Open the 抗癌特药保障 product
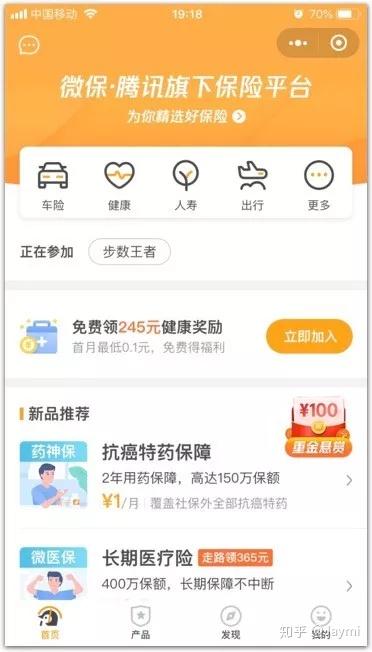This screenshot has width=372, height=652. point(186,476)
